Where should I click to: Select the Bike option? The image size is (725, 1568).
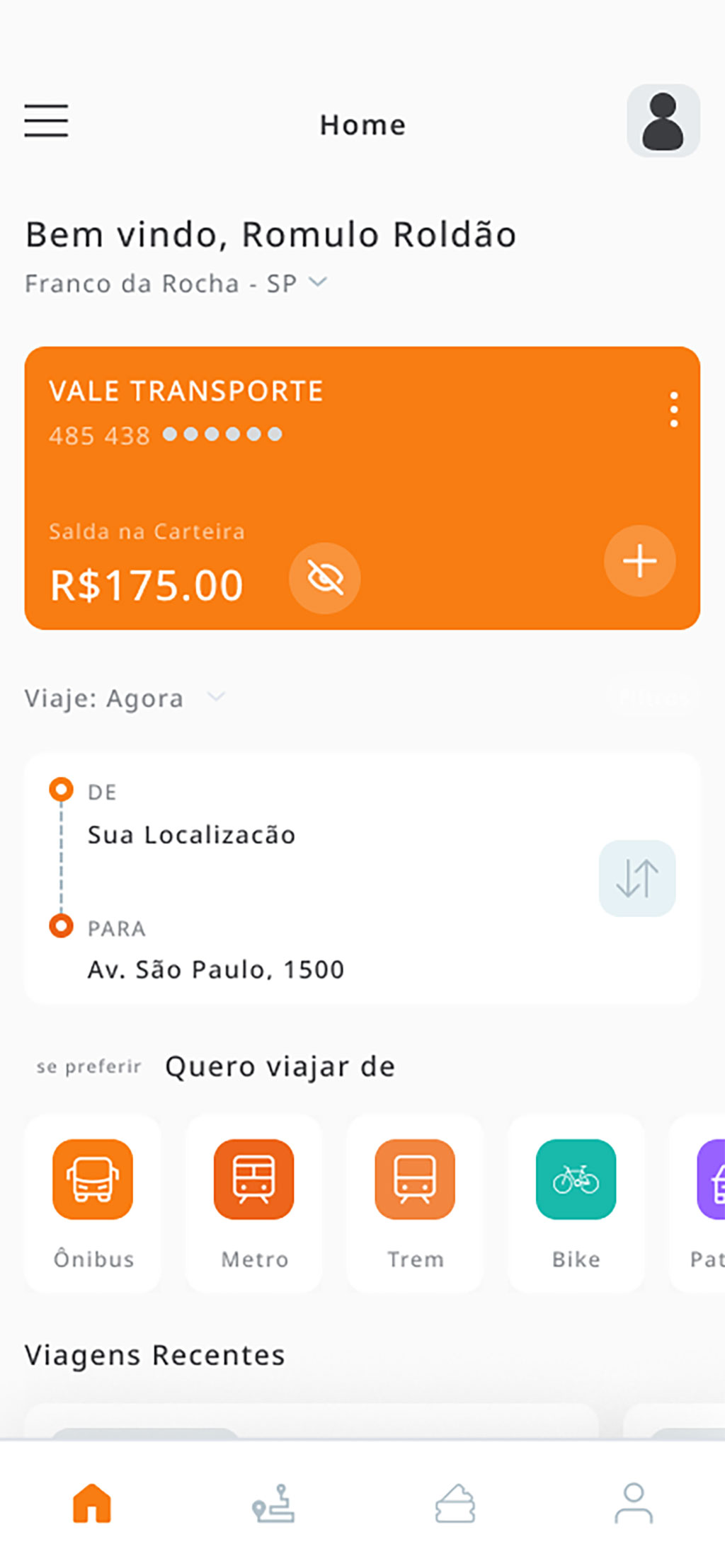point(576,1204)
